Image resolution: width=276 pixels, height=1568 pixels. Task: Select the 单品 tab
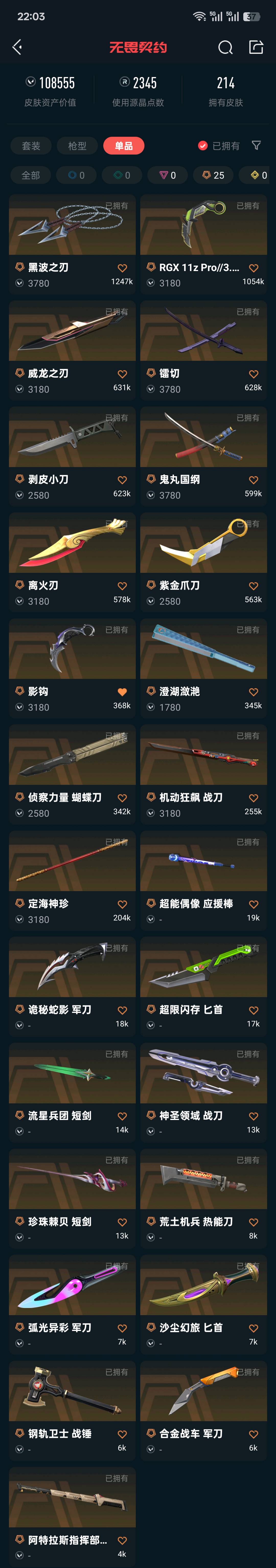click(123, 146)
